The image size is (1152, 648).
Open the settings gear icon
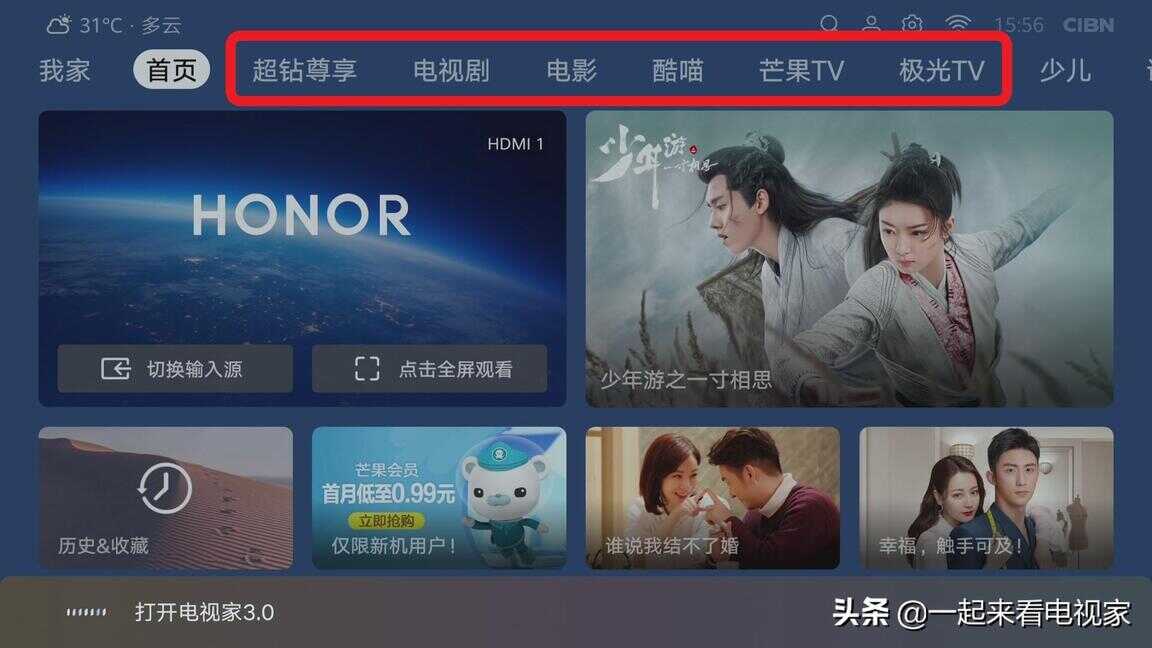[x=912, y=24]
